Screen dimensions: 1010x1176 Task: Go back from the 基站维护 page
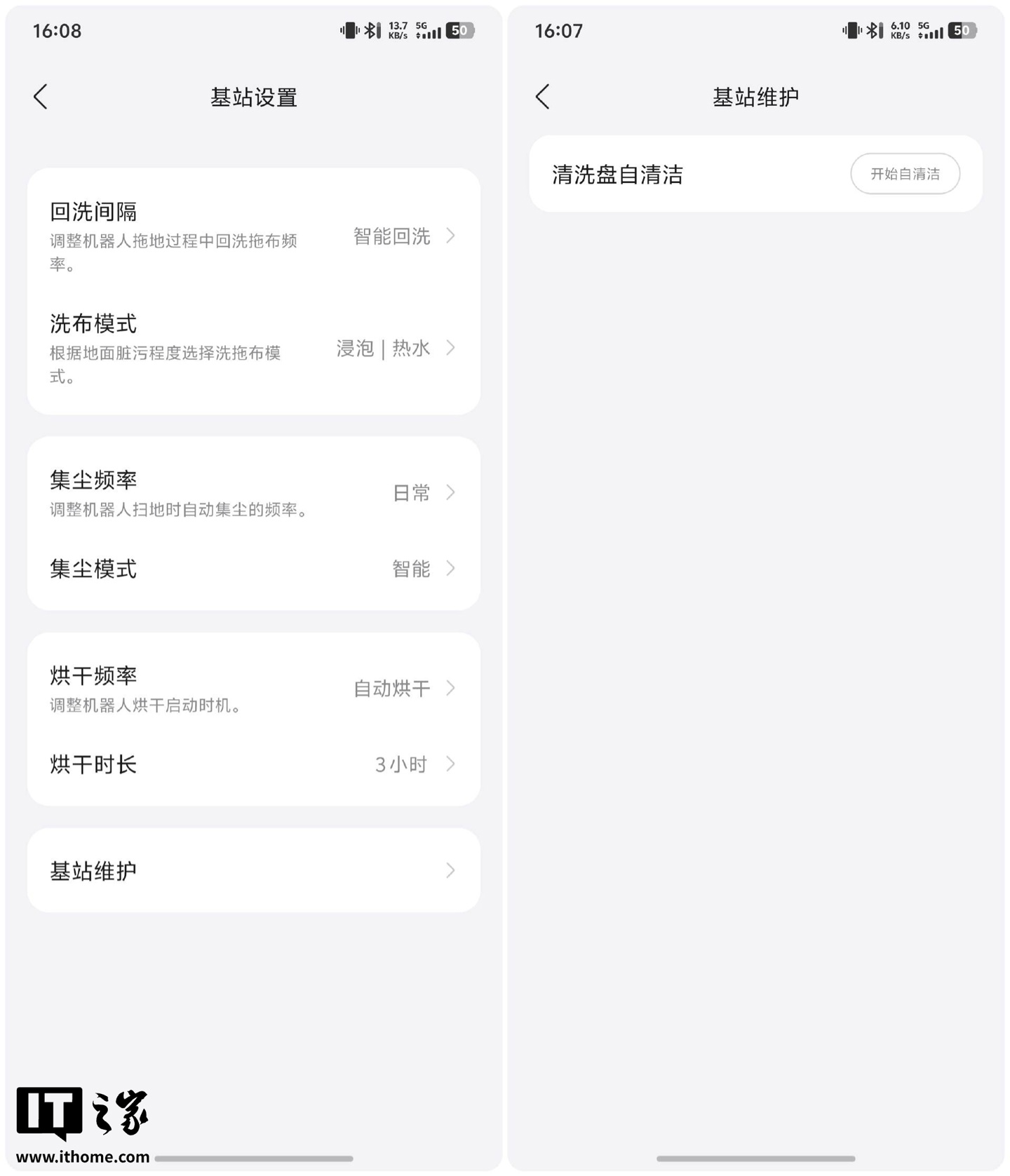click(x=542, y=97)
